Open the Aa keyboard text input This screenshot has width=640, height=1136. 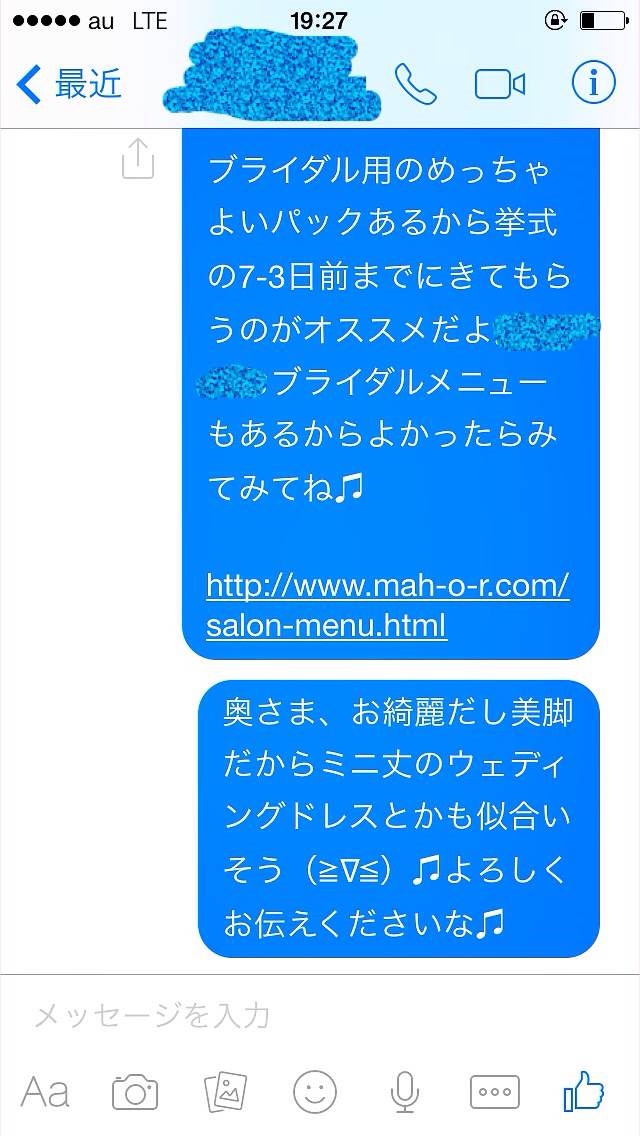45,1091
